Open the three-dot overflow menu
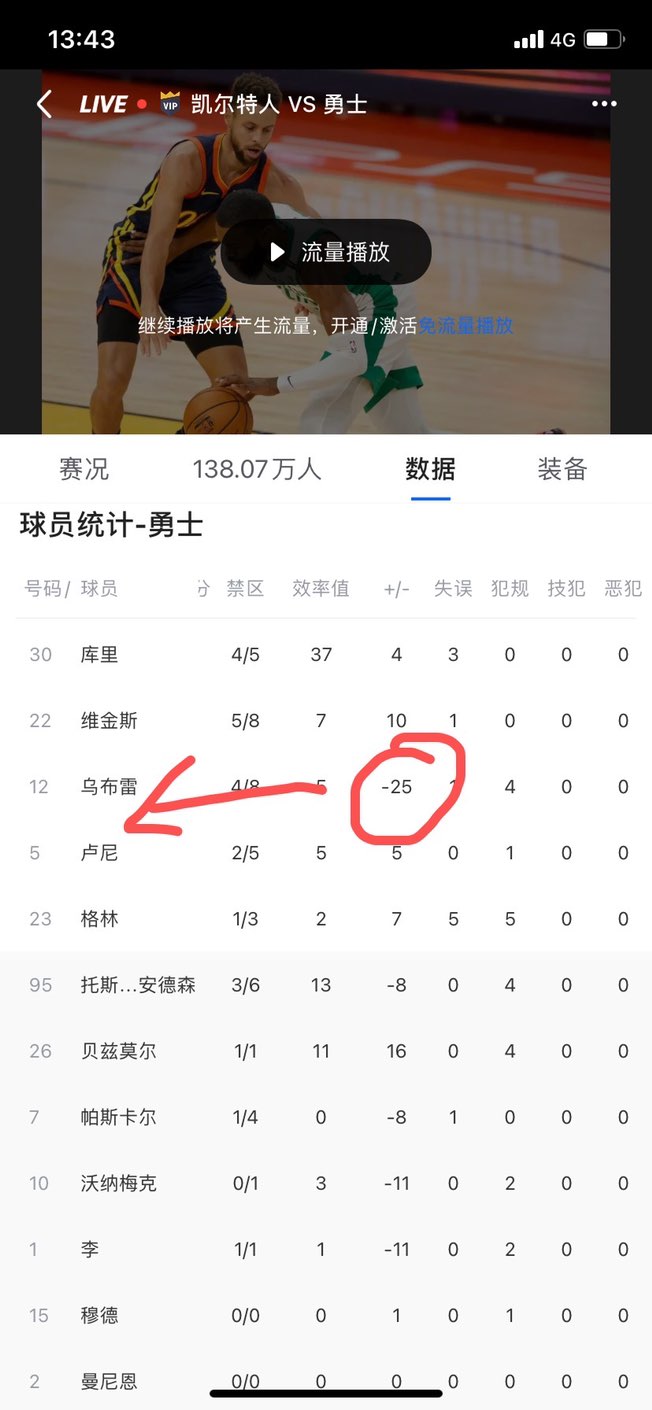Viewport: 652px width, 1410px height. point(604,104)
